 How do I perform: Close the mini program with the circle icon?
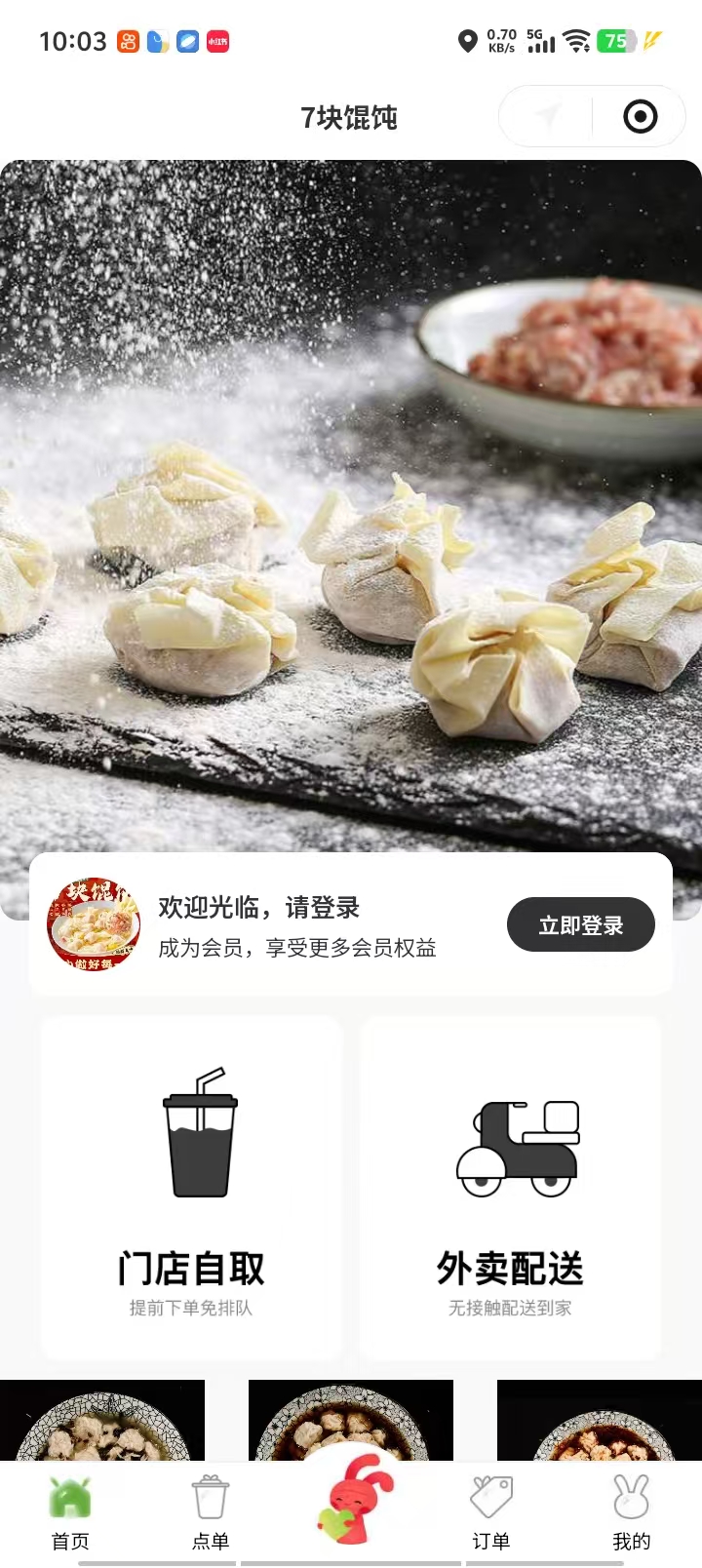[640, 117]
